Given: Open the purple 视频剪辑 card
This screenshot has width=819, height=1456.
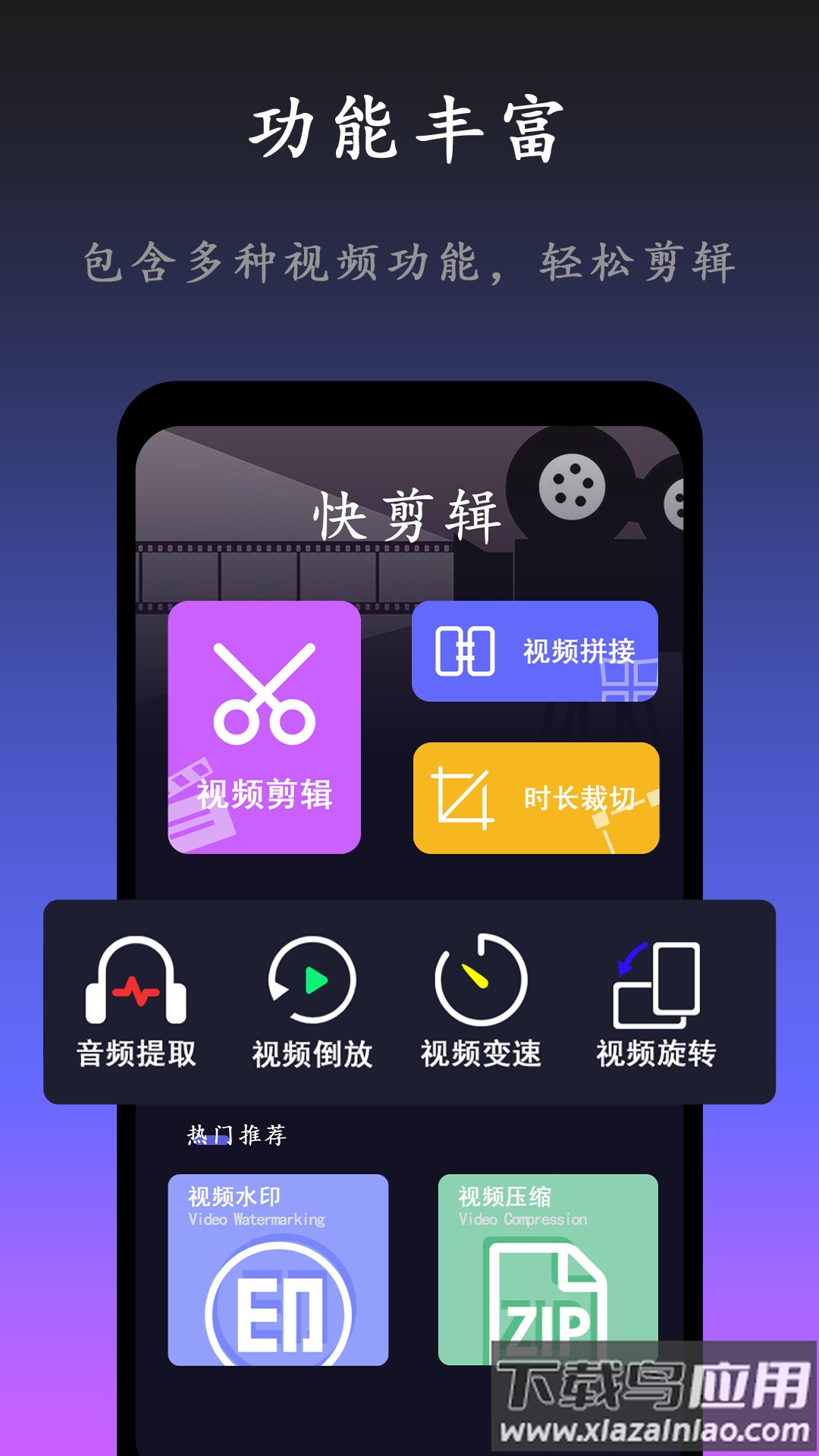Looking at the screenshot, I should [x=265, y=728].
